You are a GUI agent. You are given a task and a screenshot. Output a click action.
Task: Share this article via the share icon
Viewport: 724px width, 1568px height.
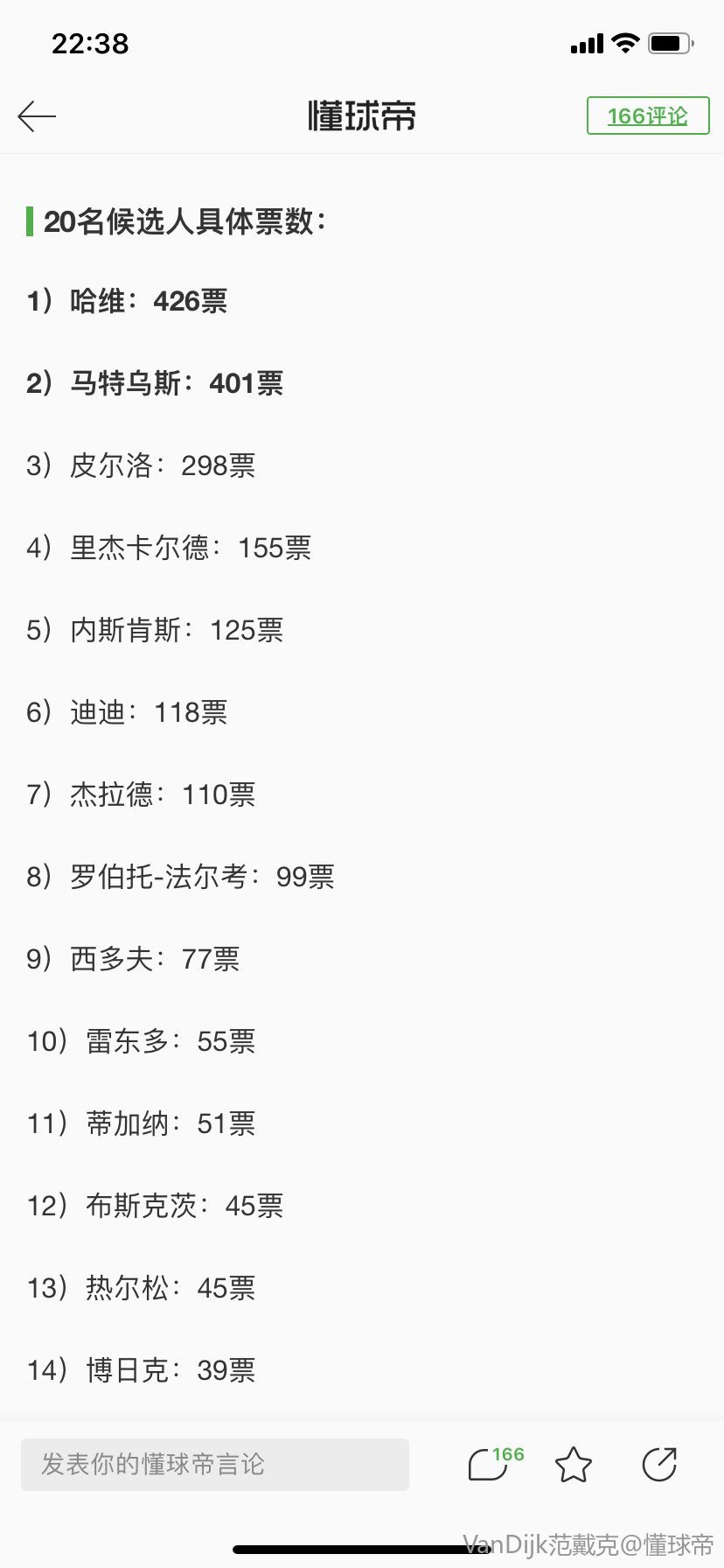(659, 1465)
